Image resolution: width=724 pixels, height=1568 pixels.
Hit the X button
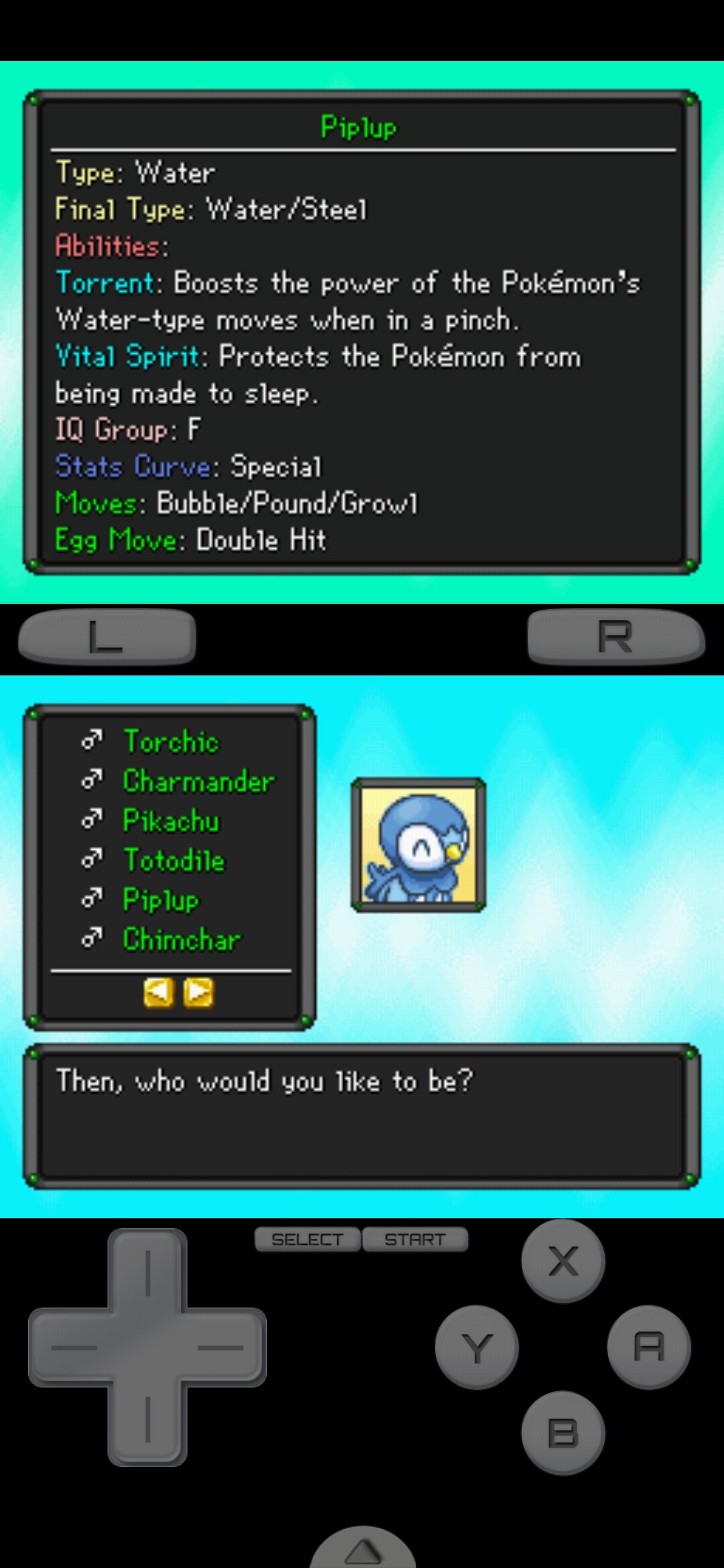coord(563,1261)
